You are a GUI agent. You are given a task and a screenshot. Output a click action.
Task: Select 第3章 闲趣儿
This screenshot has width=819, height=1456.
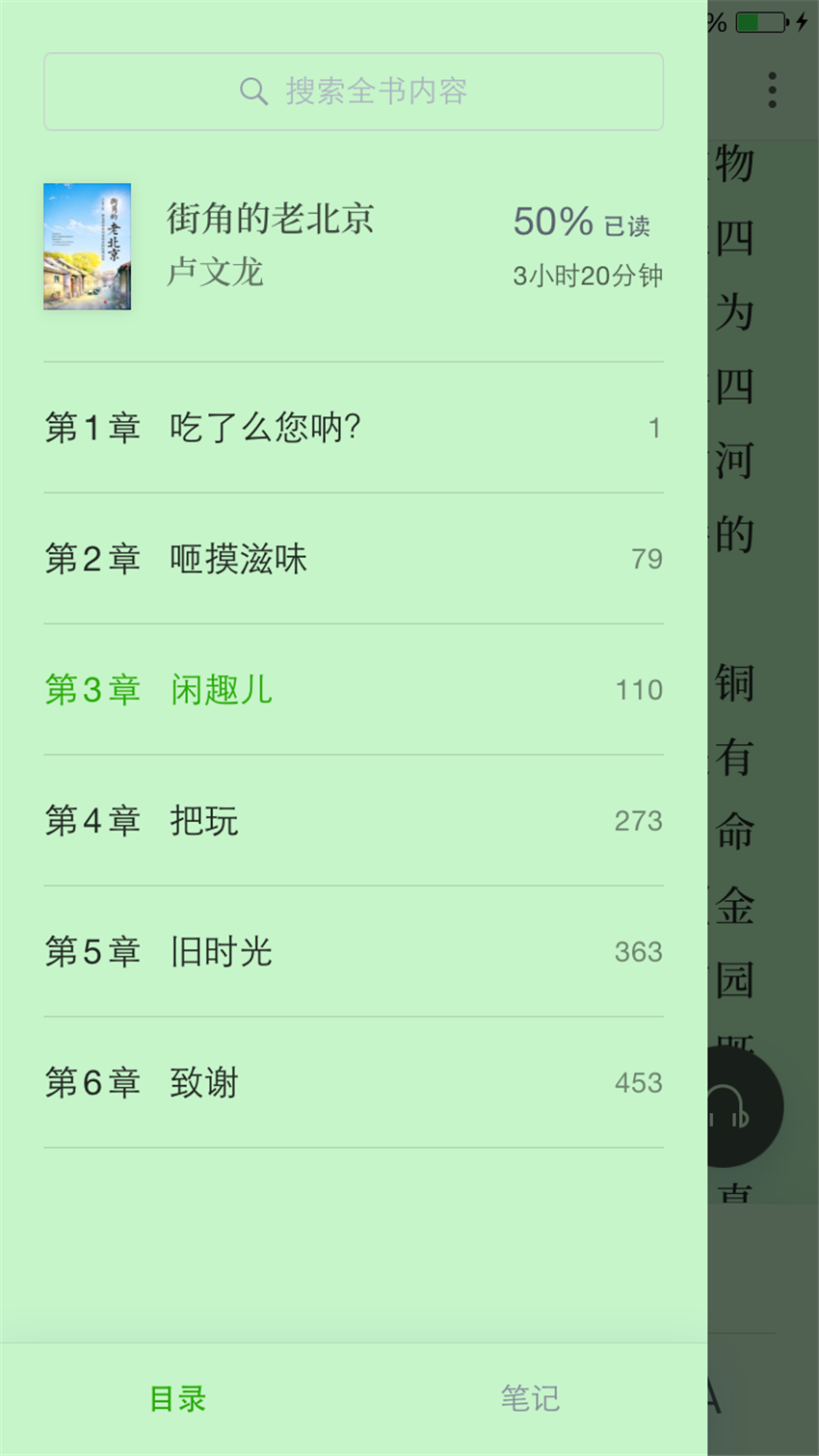point(353,690)
